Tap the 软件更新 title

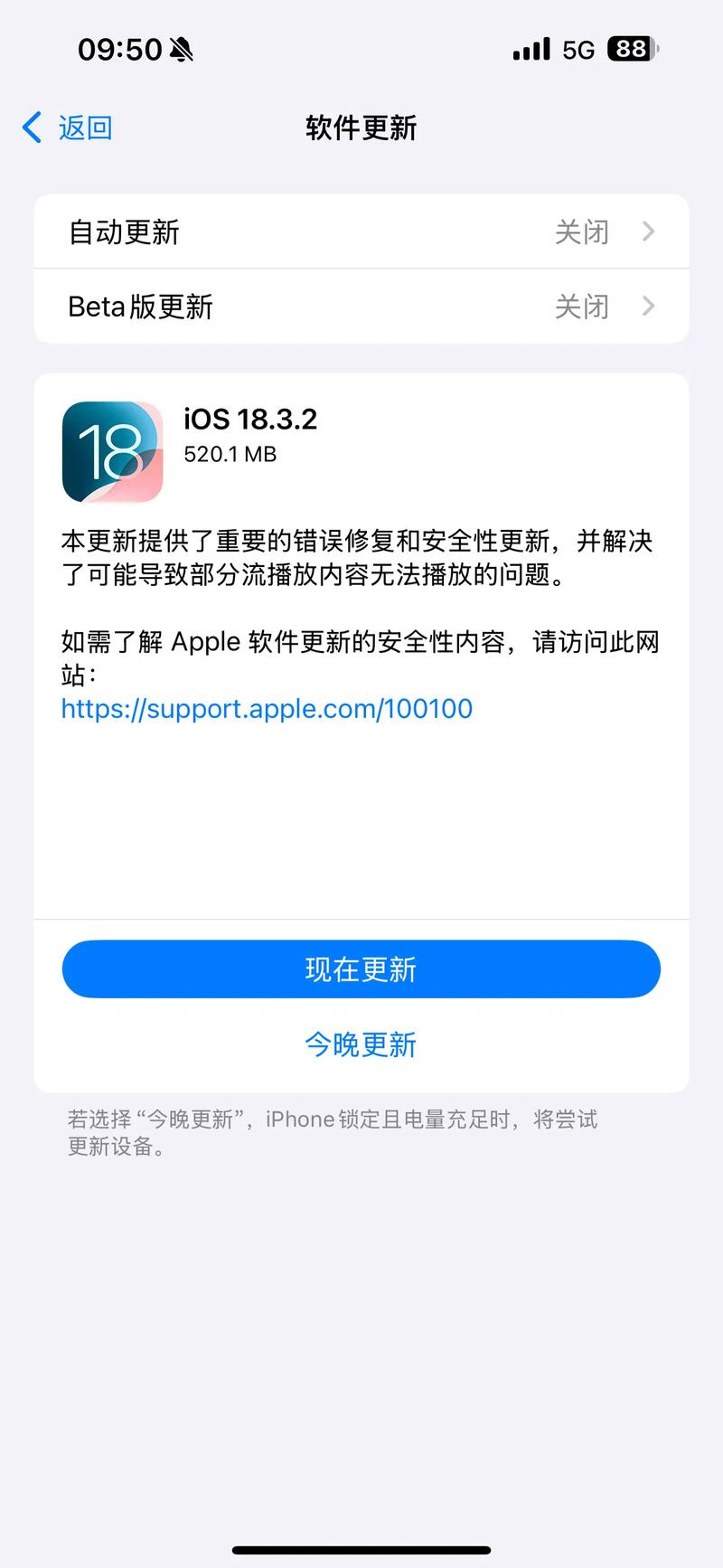(361, 128)
